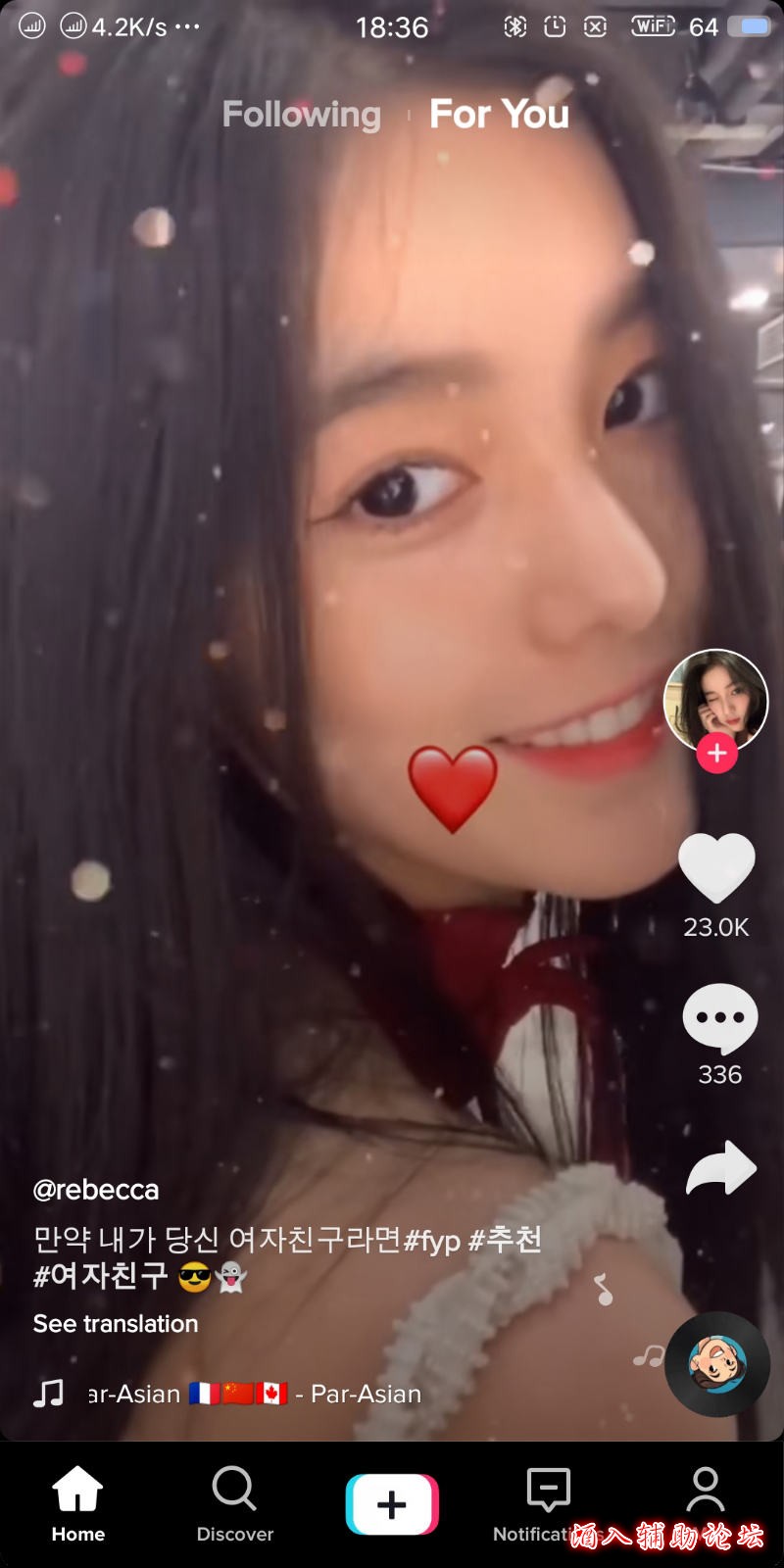
Task: Open the Discover tab
Action: (235, 1504)
